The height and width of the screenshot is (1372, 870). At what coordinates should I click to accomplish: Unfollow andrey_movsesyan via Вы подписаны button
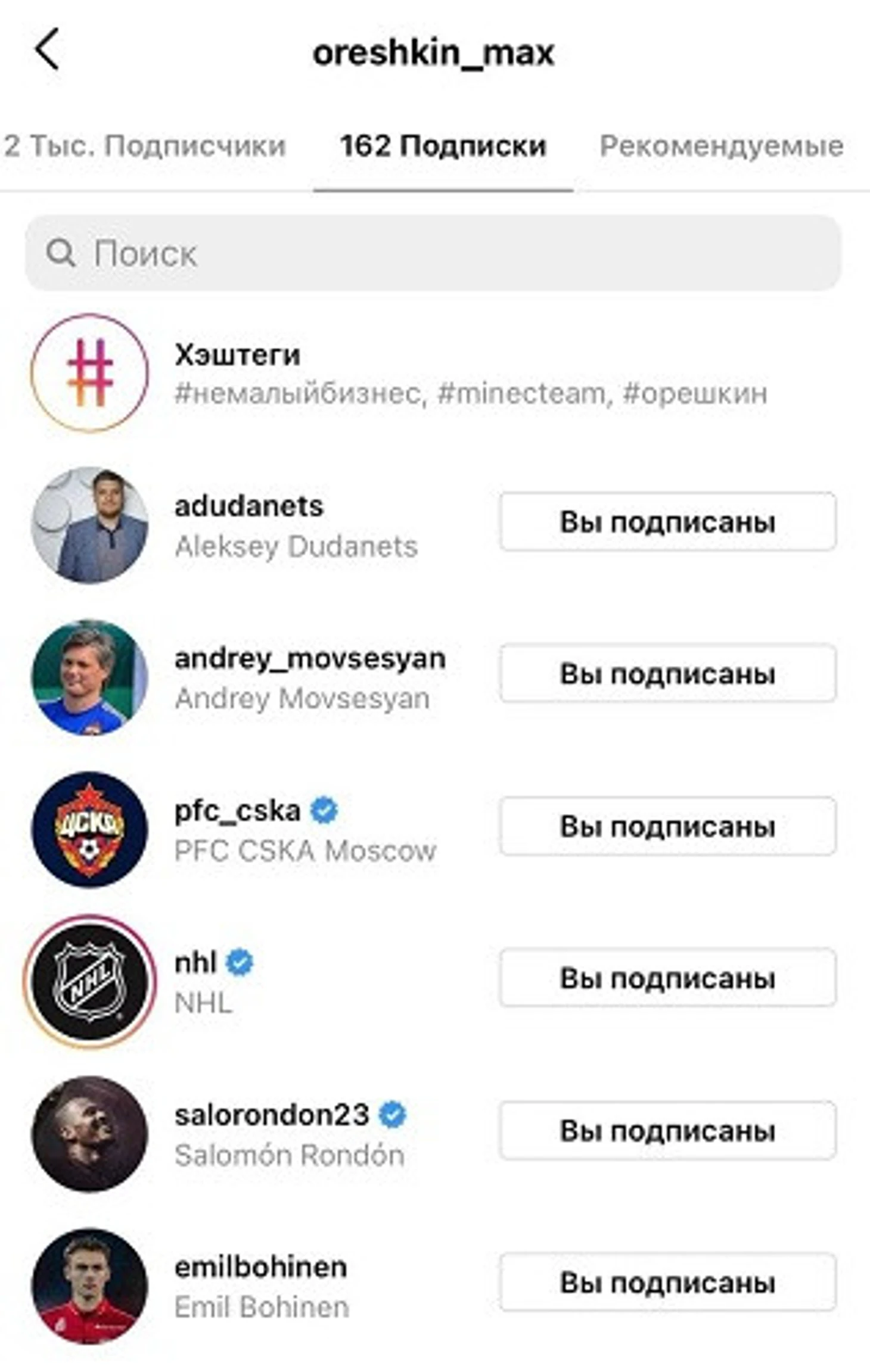[x=667, y=674]
